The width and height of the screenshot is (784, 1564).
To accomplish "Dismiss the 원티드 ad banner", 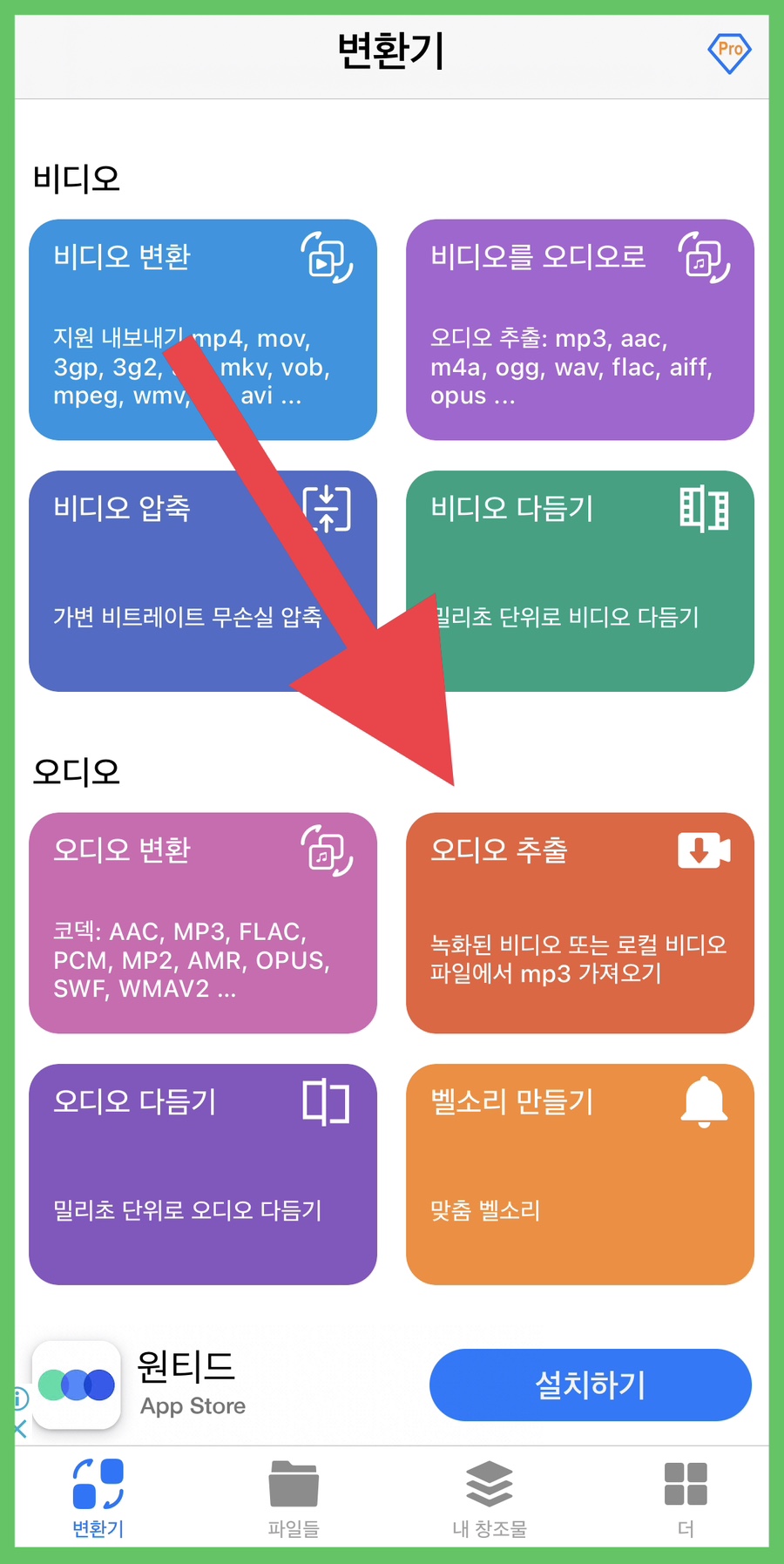I will point(20,1429).
